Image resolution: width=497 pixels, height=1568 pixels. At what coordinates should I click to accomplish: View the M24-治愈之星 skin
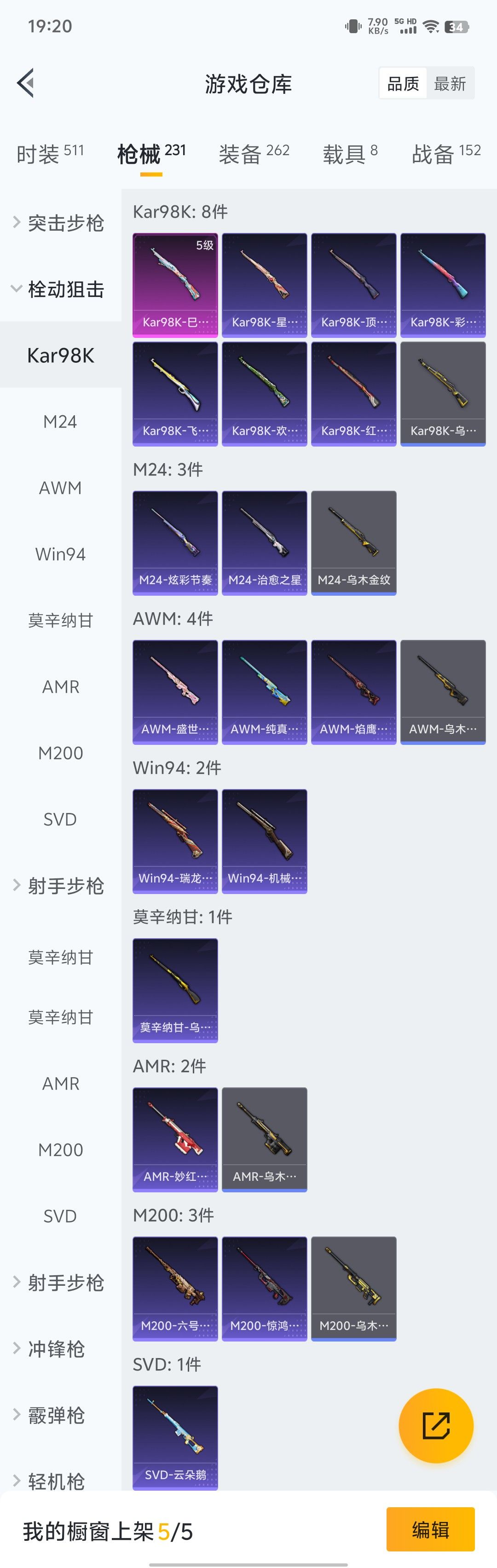click(264, 542)
